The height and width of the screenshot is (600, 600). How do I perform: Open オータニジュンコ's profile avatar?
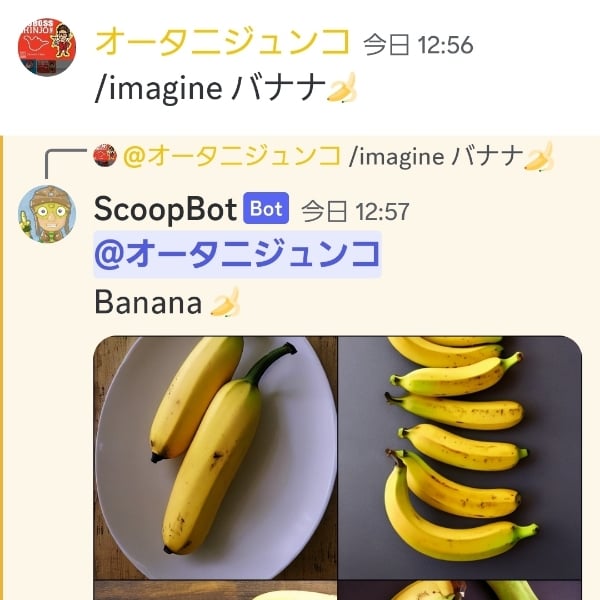click(x=47, y=45)
